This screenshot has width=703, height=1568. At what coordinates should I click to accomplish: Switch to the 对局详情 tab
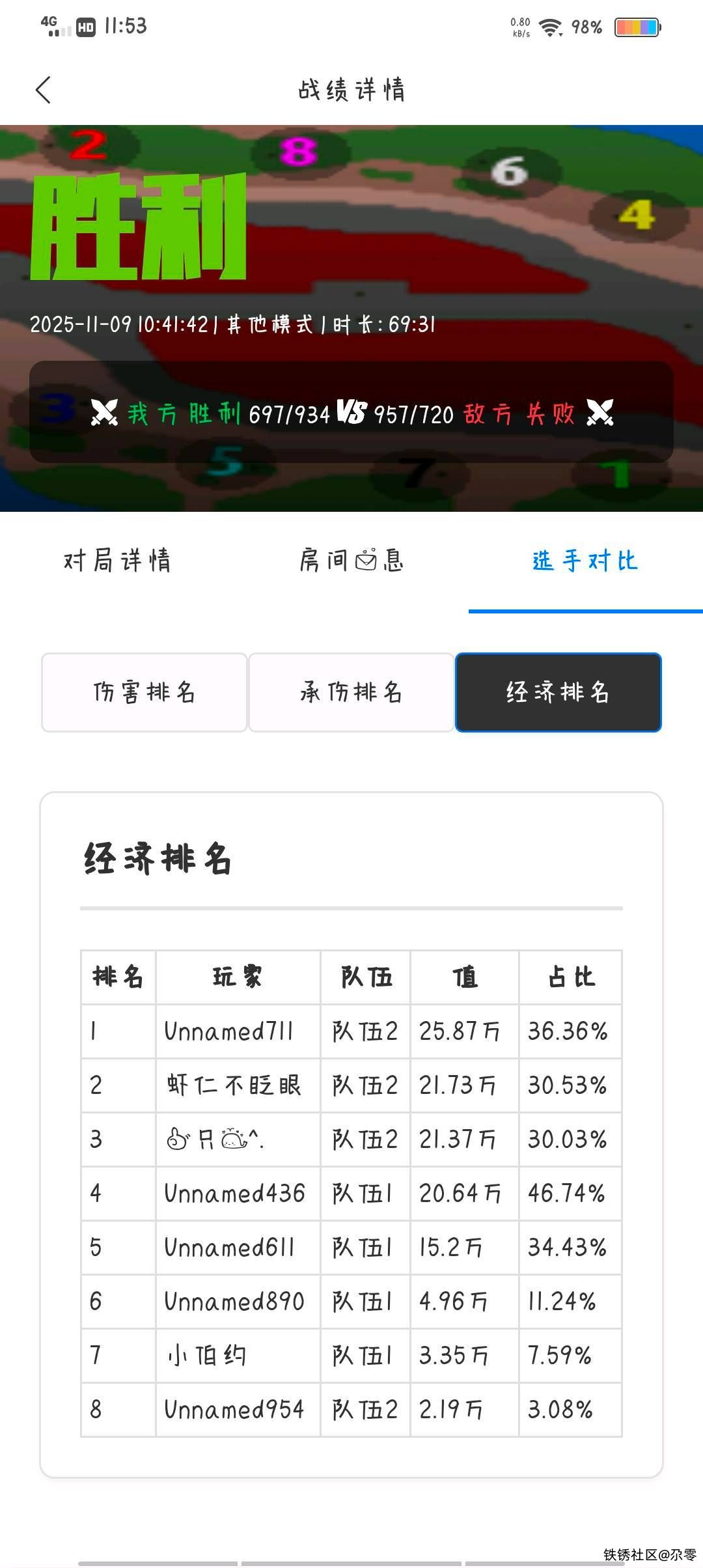click(x=117, y=561)
